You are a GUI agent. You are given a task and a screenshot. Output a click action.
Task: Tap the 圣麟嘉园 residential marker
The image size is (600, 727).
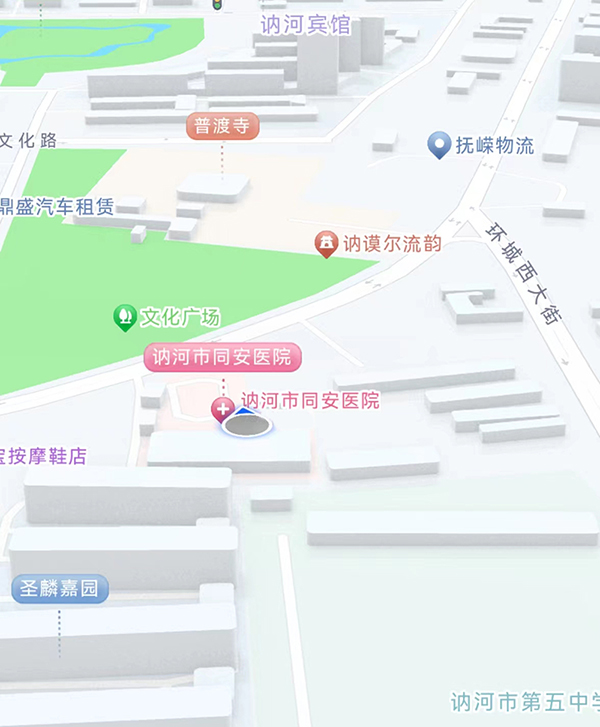click(x=60, y=589)
